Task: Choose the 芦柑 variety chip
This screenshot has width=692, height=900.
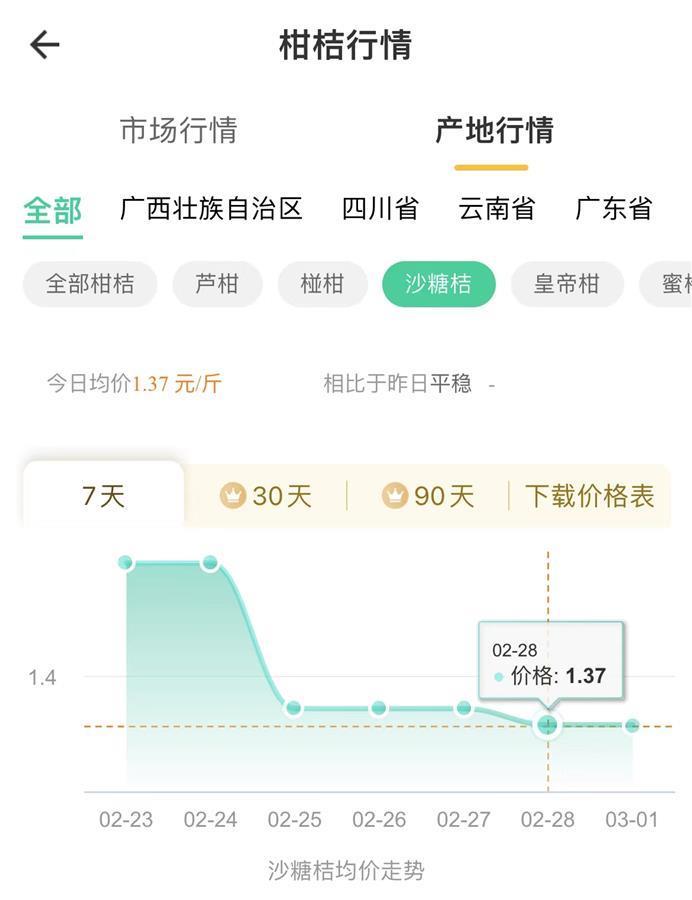Action: click(x=217, y=284)
